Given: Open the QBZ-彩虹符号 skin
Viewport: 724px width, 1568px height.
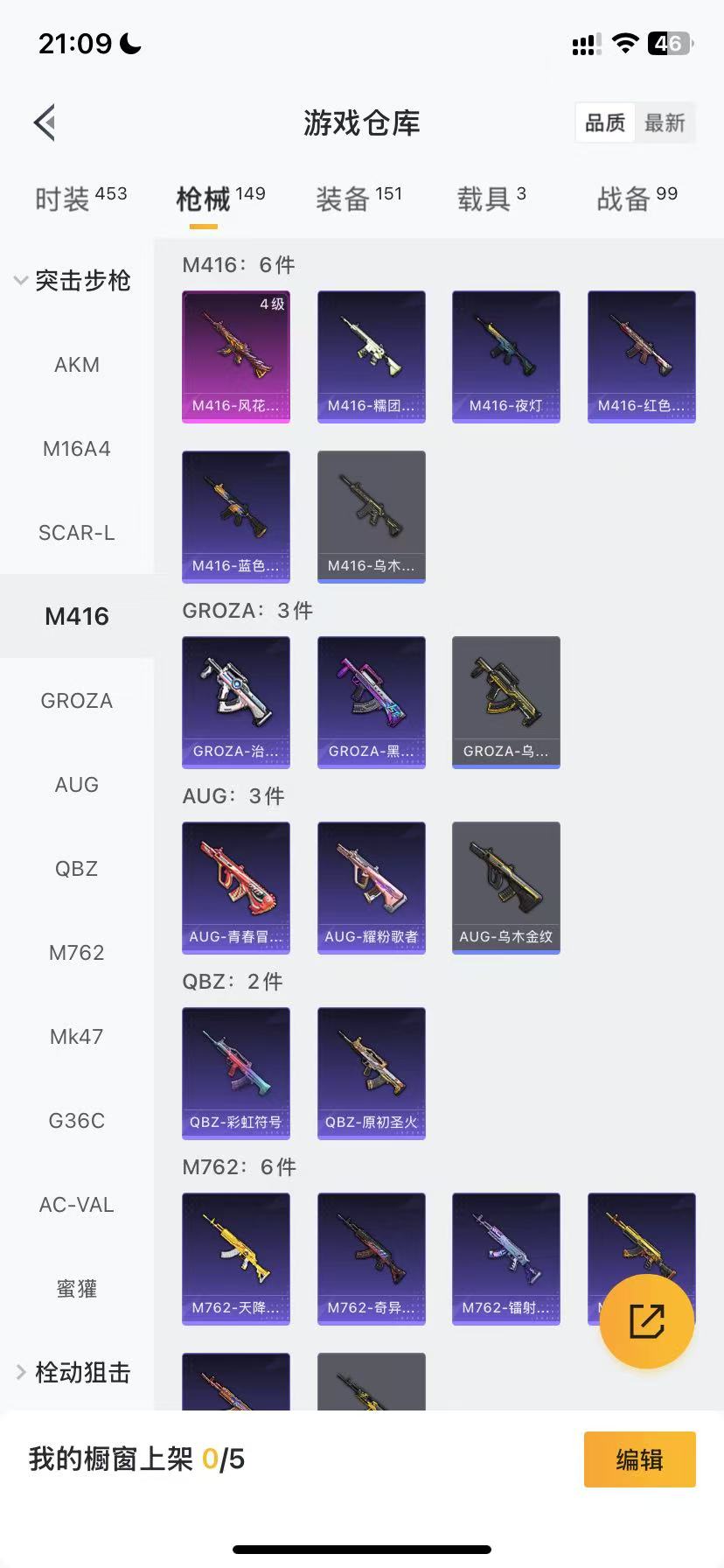Looking at the screenshot, I should tap(236, 1073).
